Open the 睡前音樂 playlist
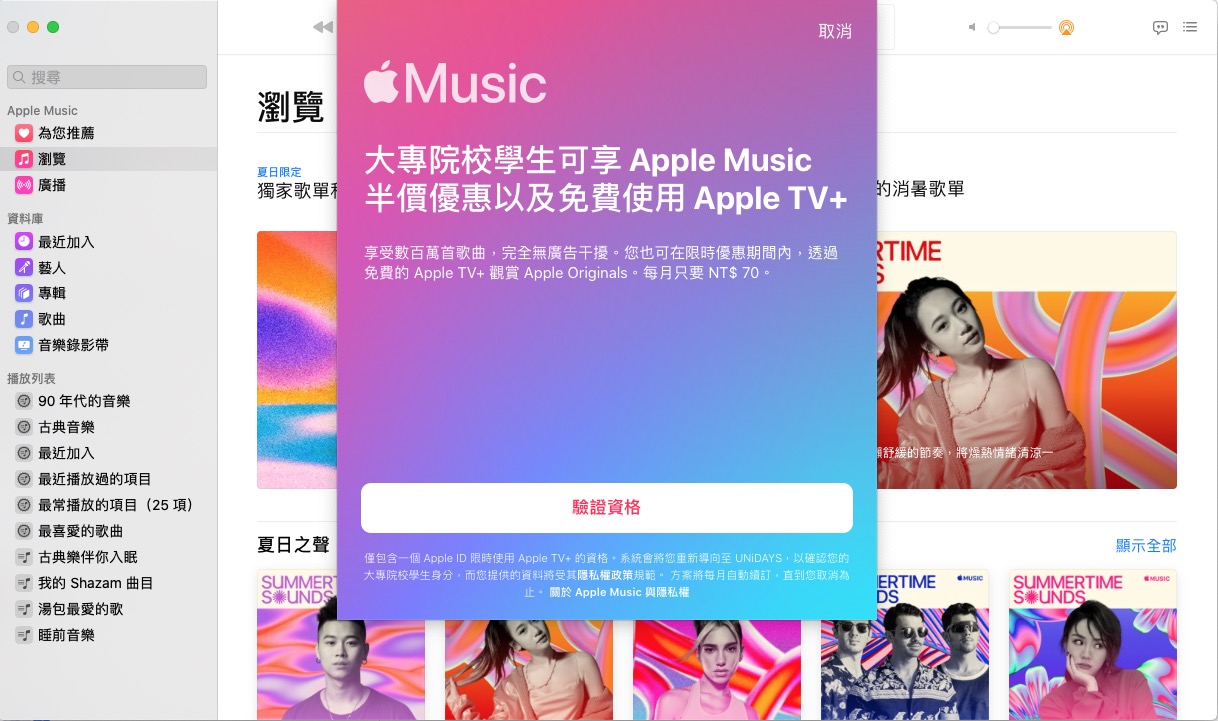This screenshot has height=721, width=1218. click(x=66, y=635)
